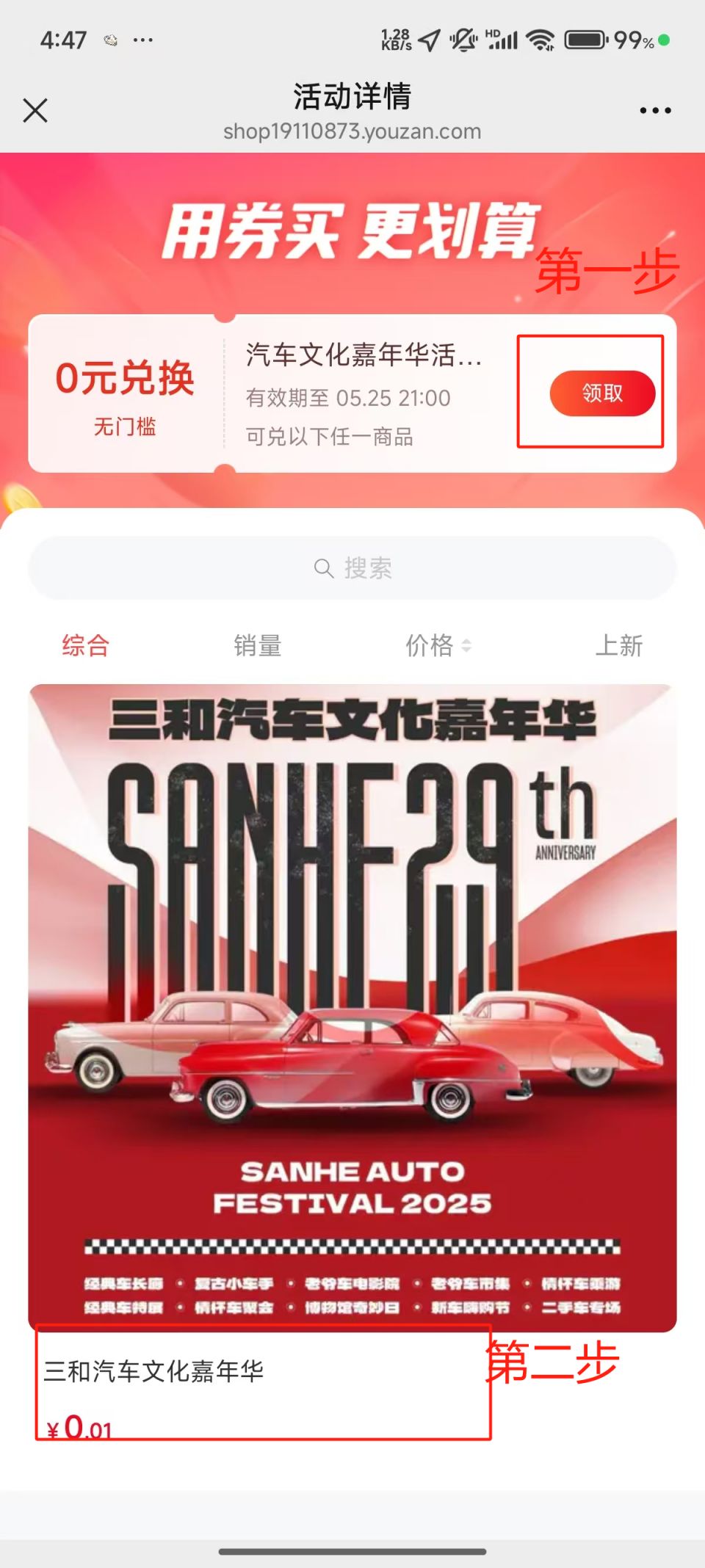
Task: Close the 活动详情 page
Action: tap(35, 111)
